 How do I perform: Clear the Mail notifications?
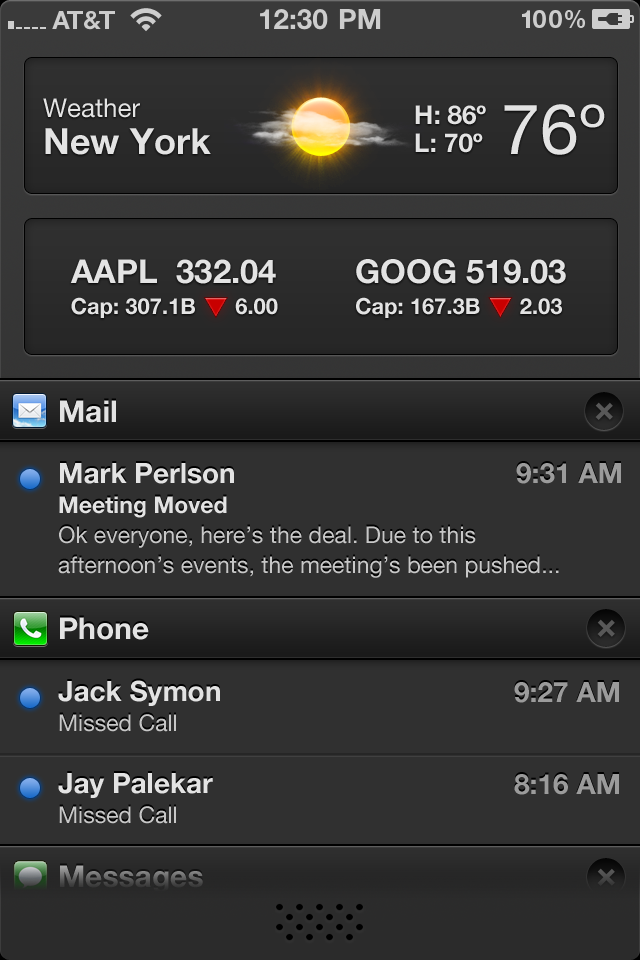click(604, 411)
